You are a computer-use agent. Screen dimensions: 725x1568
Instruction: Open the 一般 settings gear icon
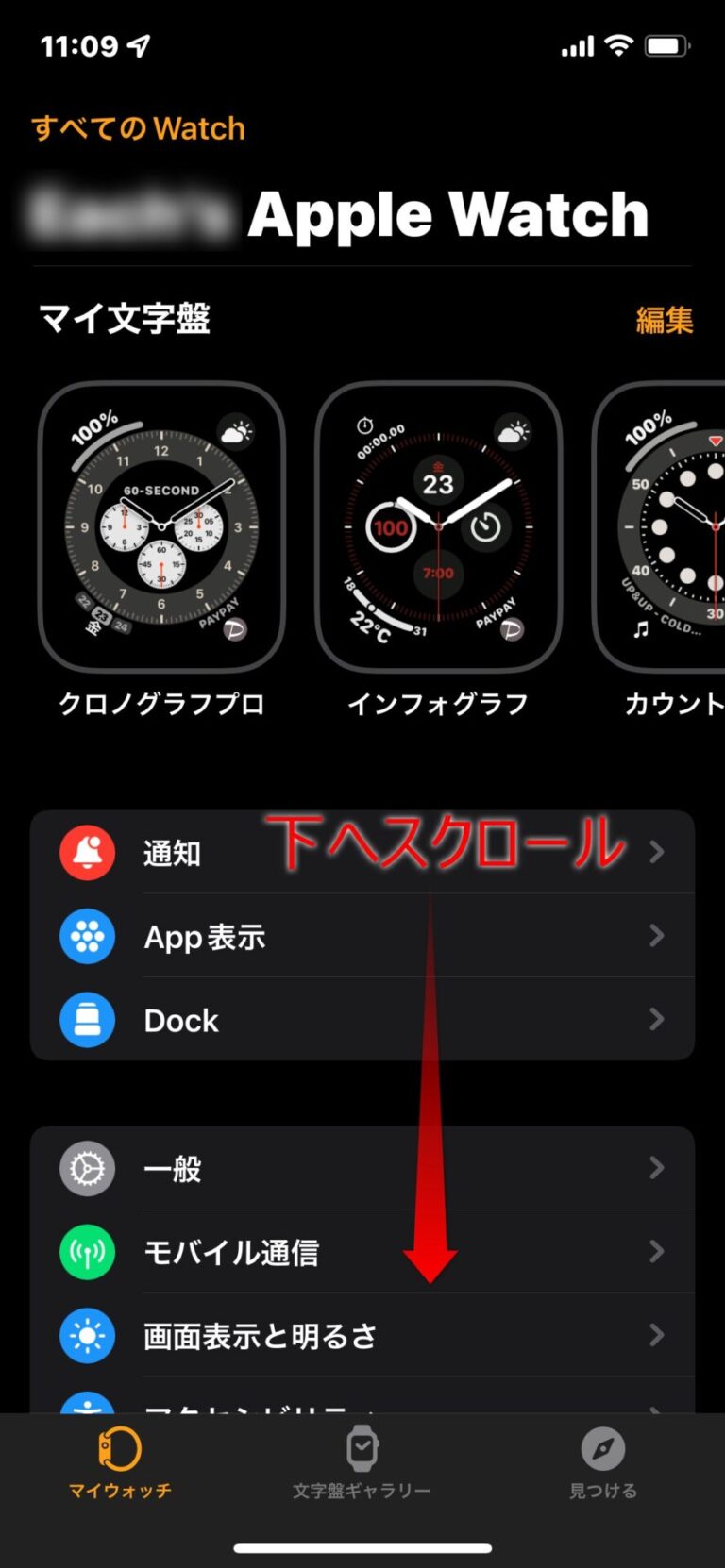(87, 1169)
